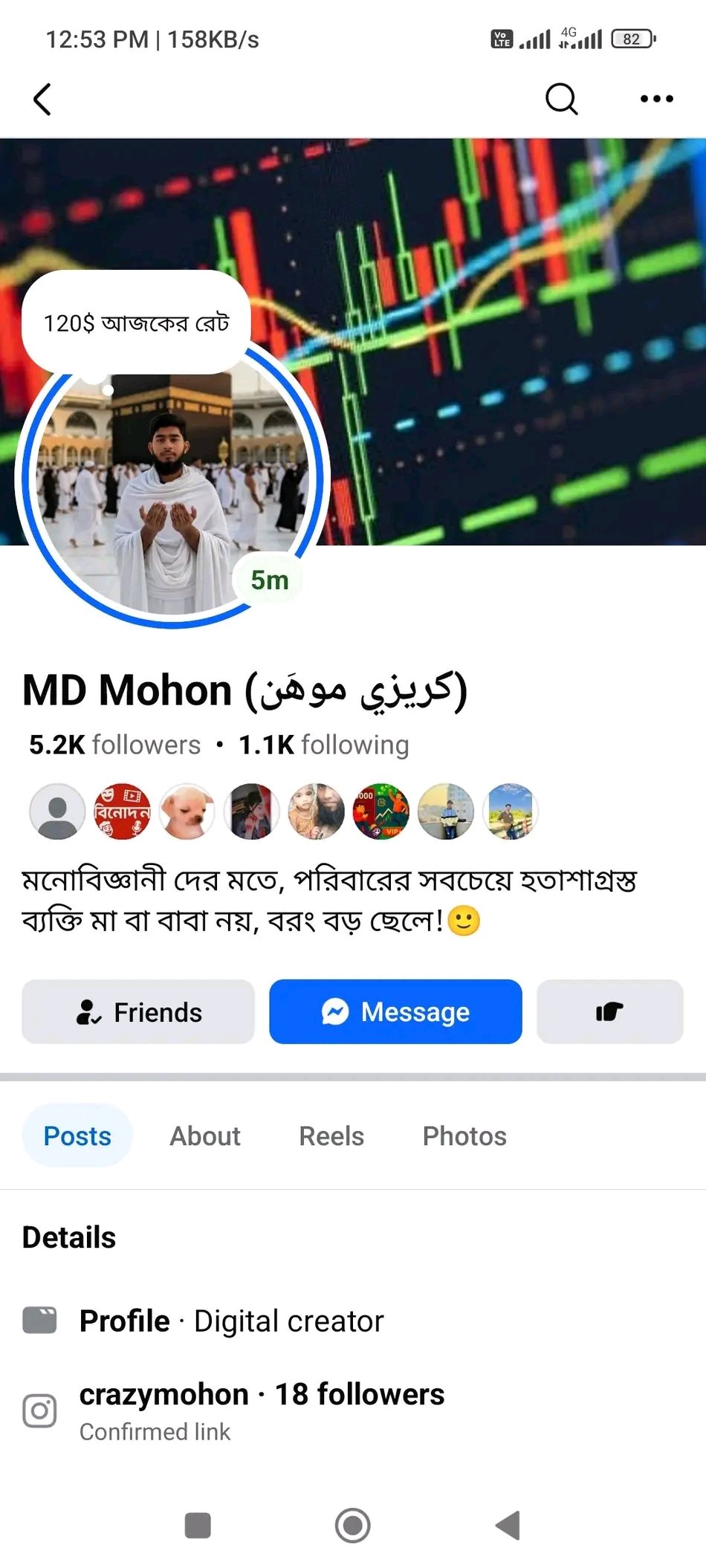Switch to the Reels tab
This screenshot has height=1568, width=706.
click(331, 1135)
